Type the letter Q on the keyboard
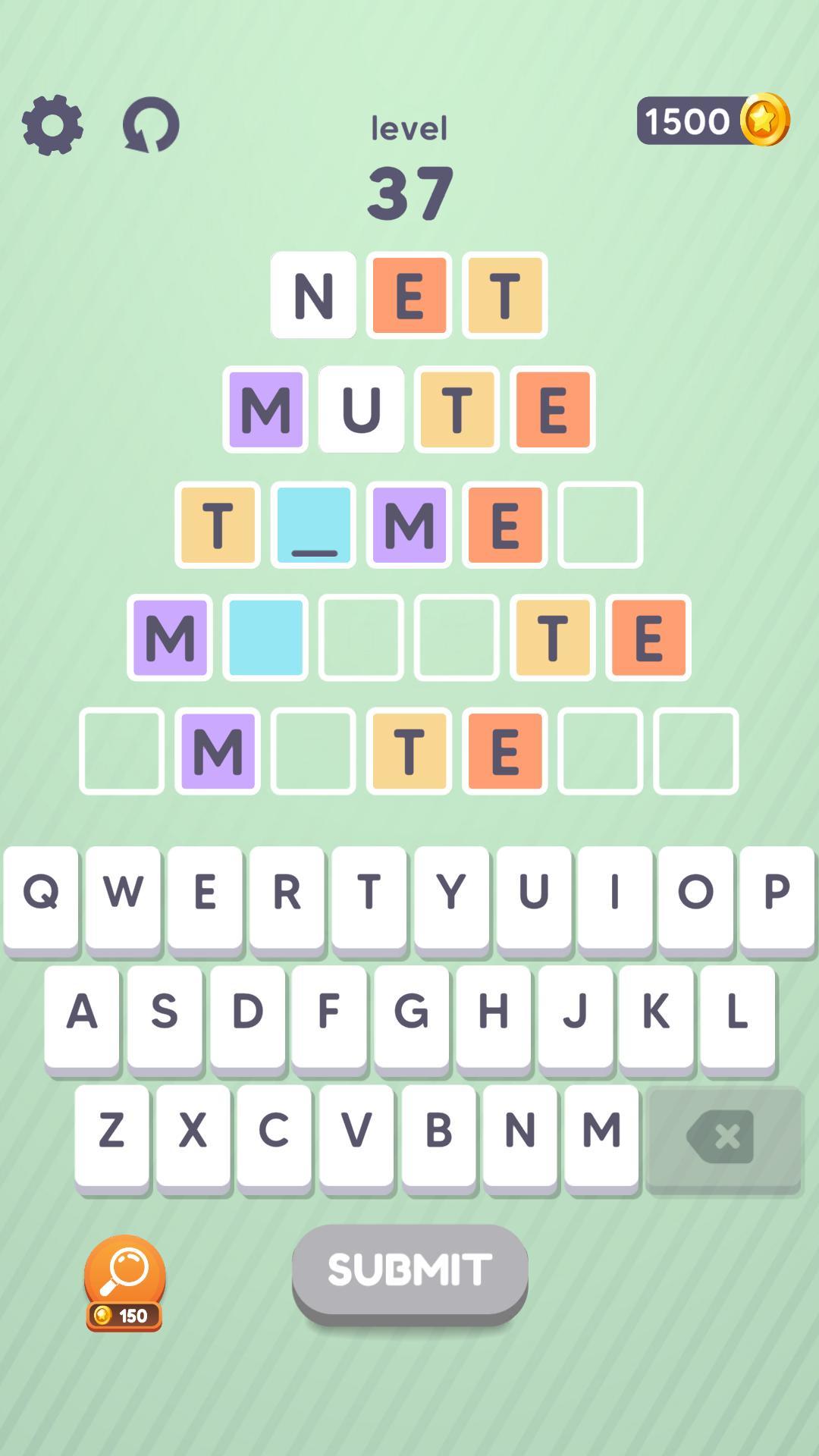The width and height of the screenshot is (819, 1456). pyautogui.click(x=41, y=892)
